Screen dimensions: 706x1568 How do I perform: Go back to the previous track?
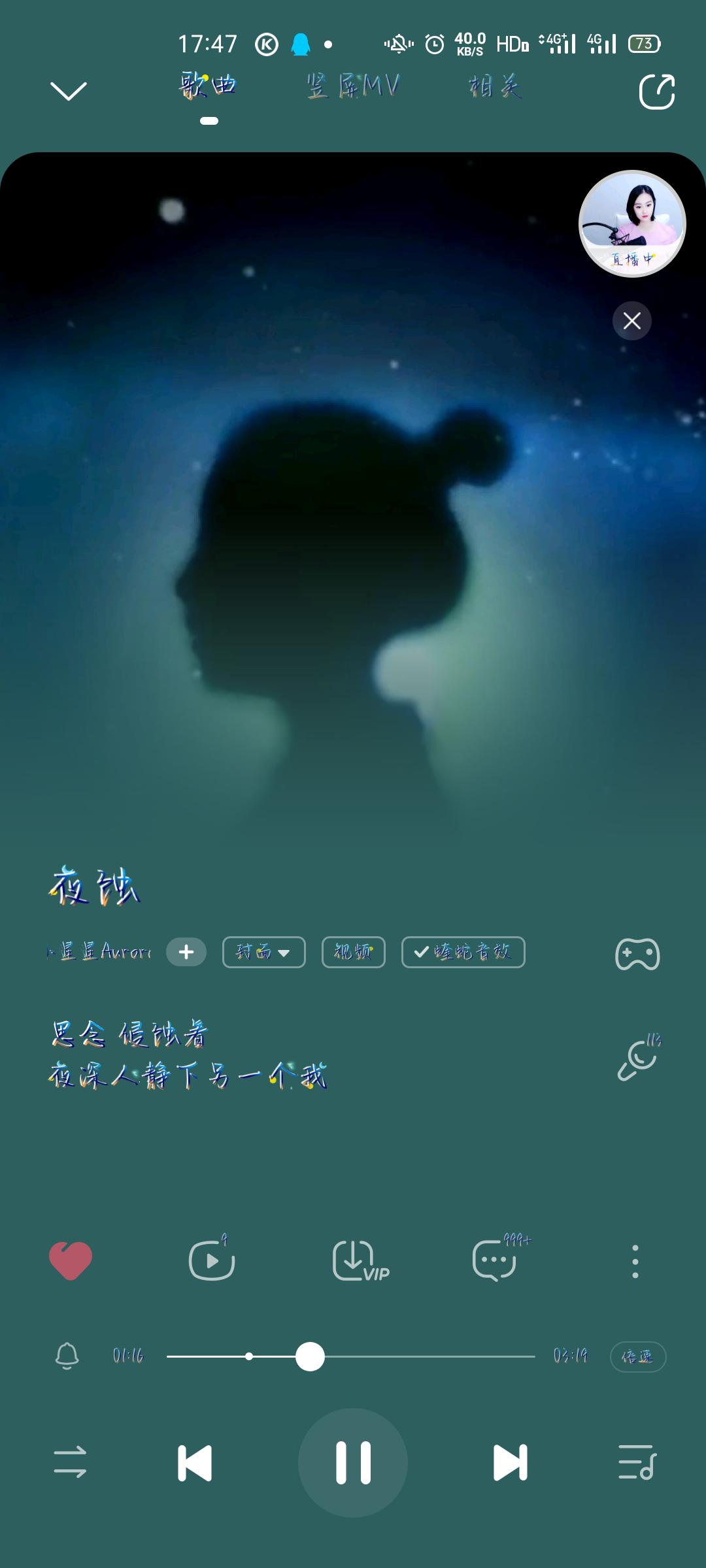pos(195,1462)
